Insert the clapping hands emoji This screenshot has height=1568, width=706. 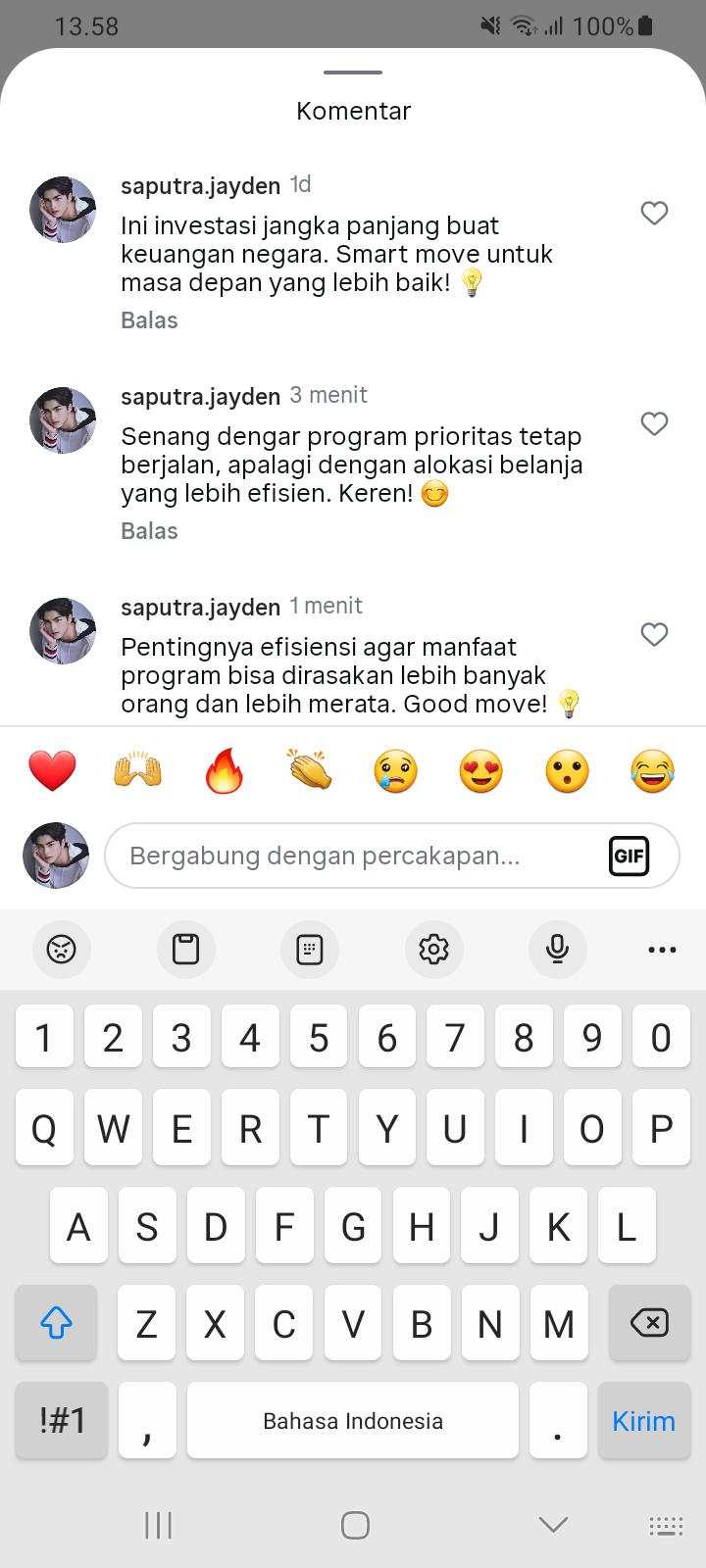(310, 771)
